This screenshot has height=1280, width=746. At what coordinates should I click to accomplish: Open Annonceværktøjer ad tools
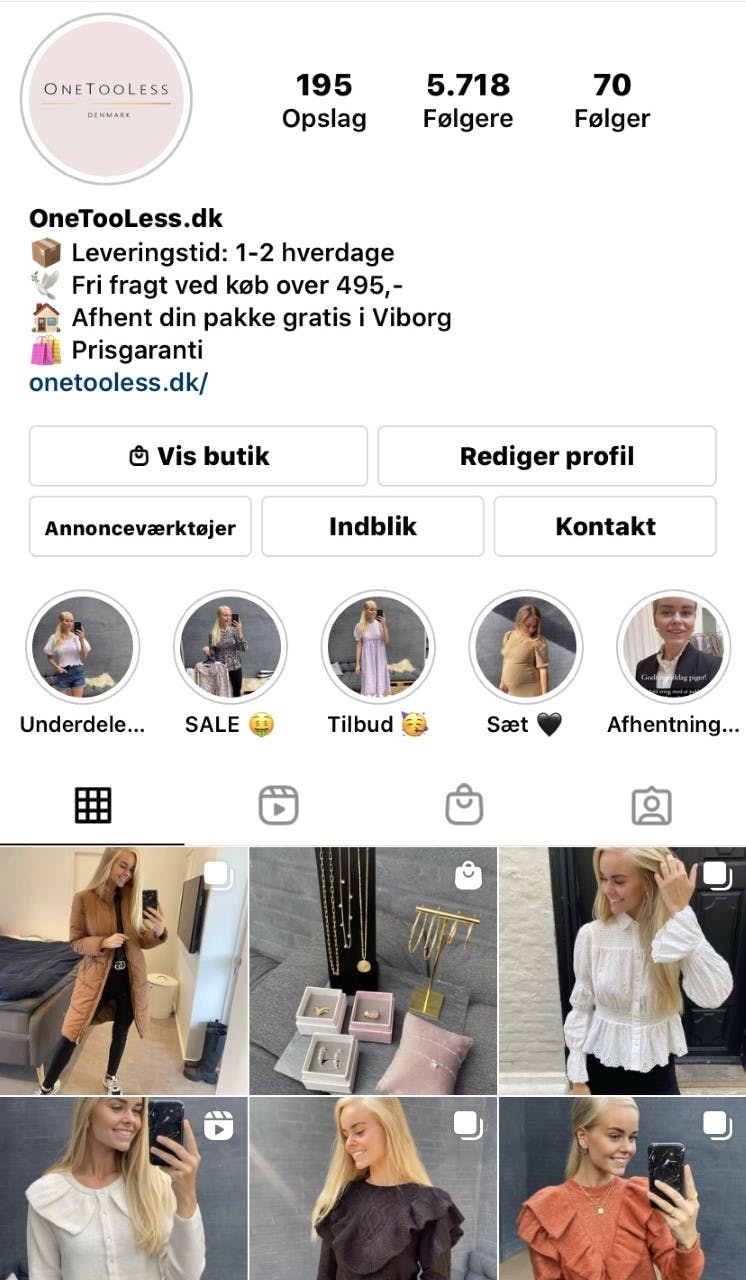[140, 527]
